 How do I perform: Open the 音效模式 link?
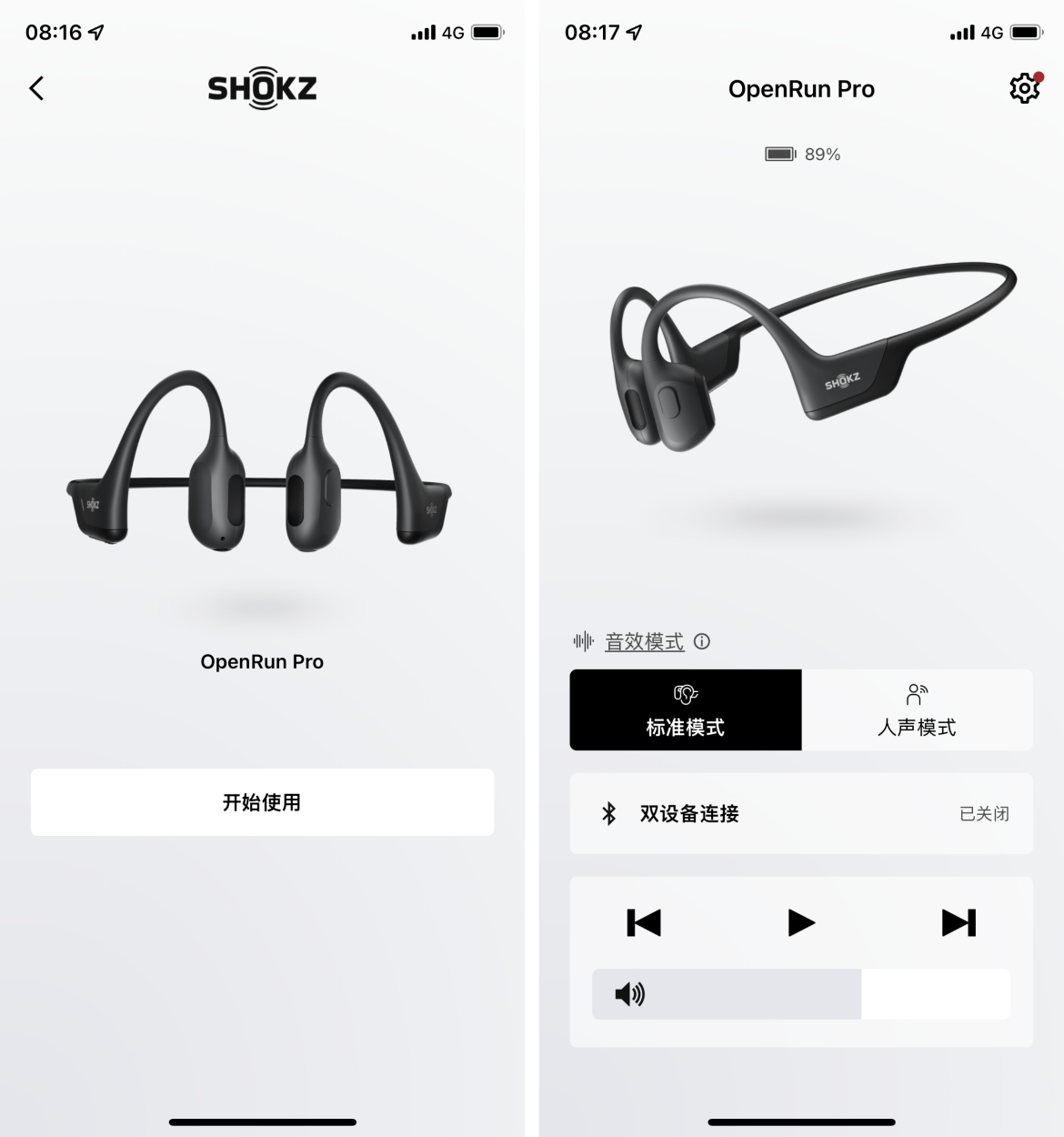(644, 642)
